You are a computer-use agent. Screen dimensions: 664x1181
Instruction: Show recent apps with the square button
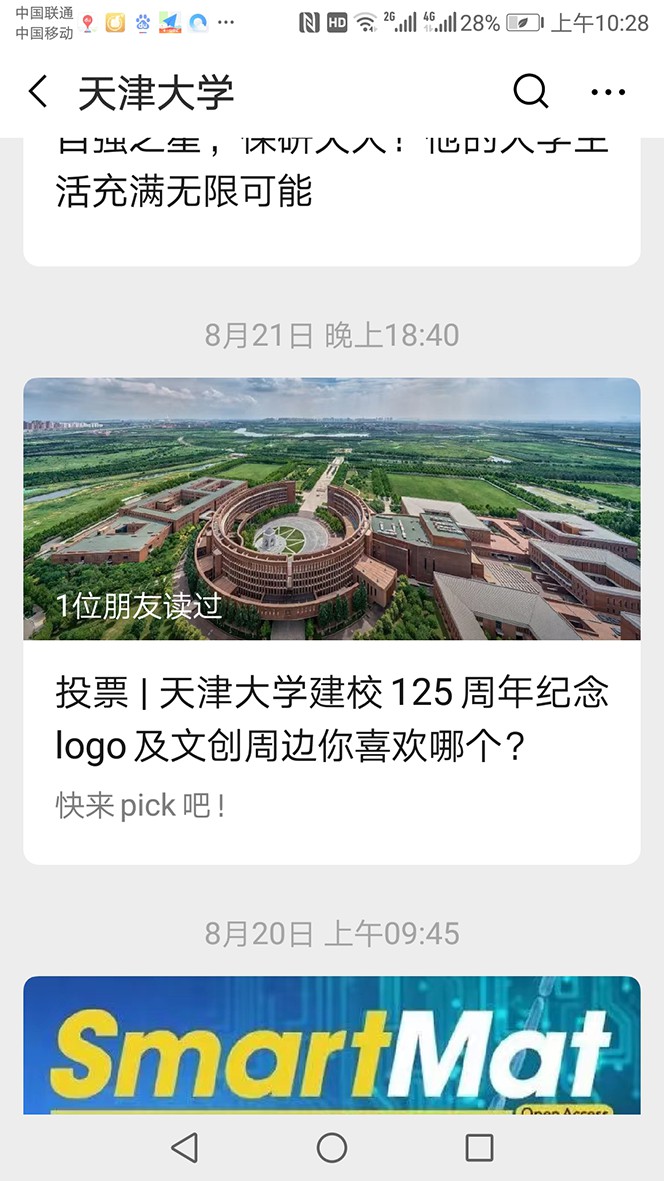pyautogui.click(x=479, y=1147)
